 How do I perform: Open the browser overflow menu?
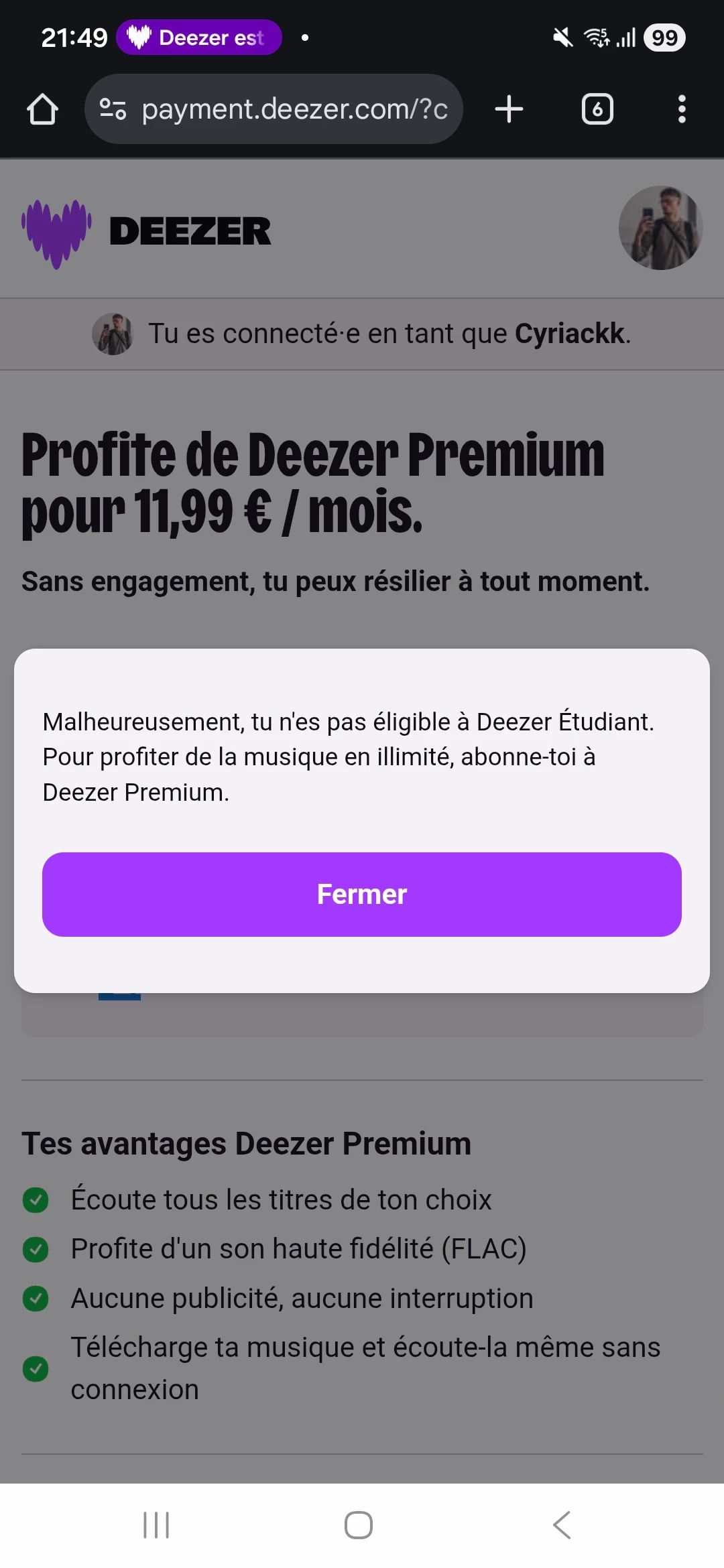coord(682,109)
